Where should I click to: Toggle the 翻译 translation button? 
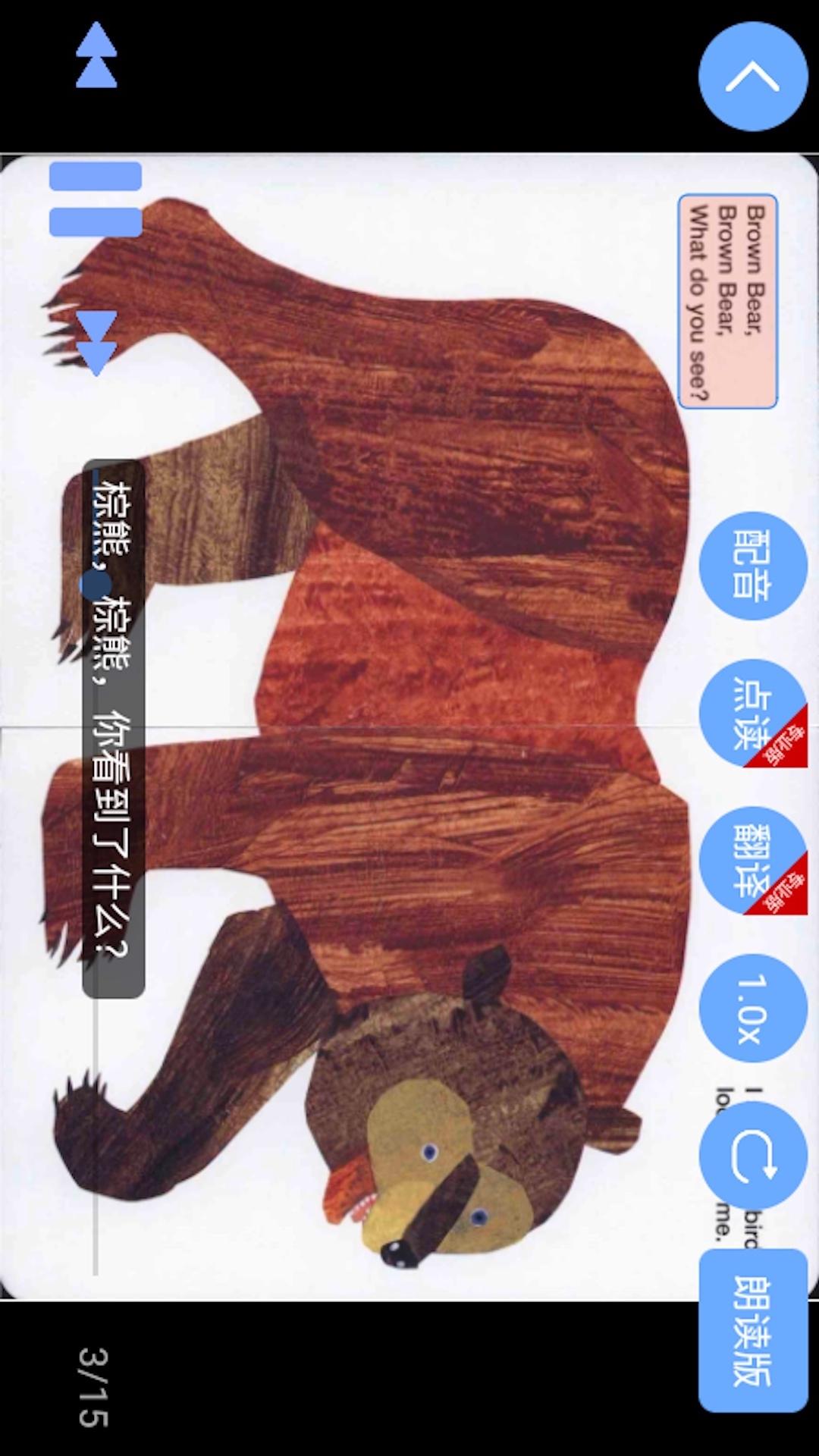pyautogui.click(x=752, y=861)
